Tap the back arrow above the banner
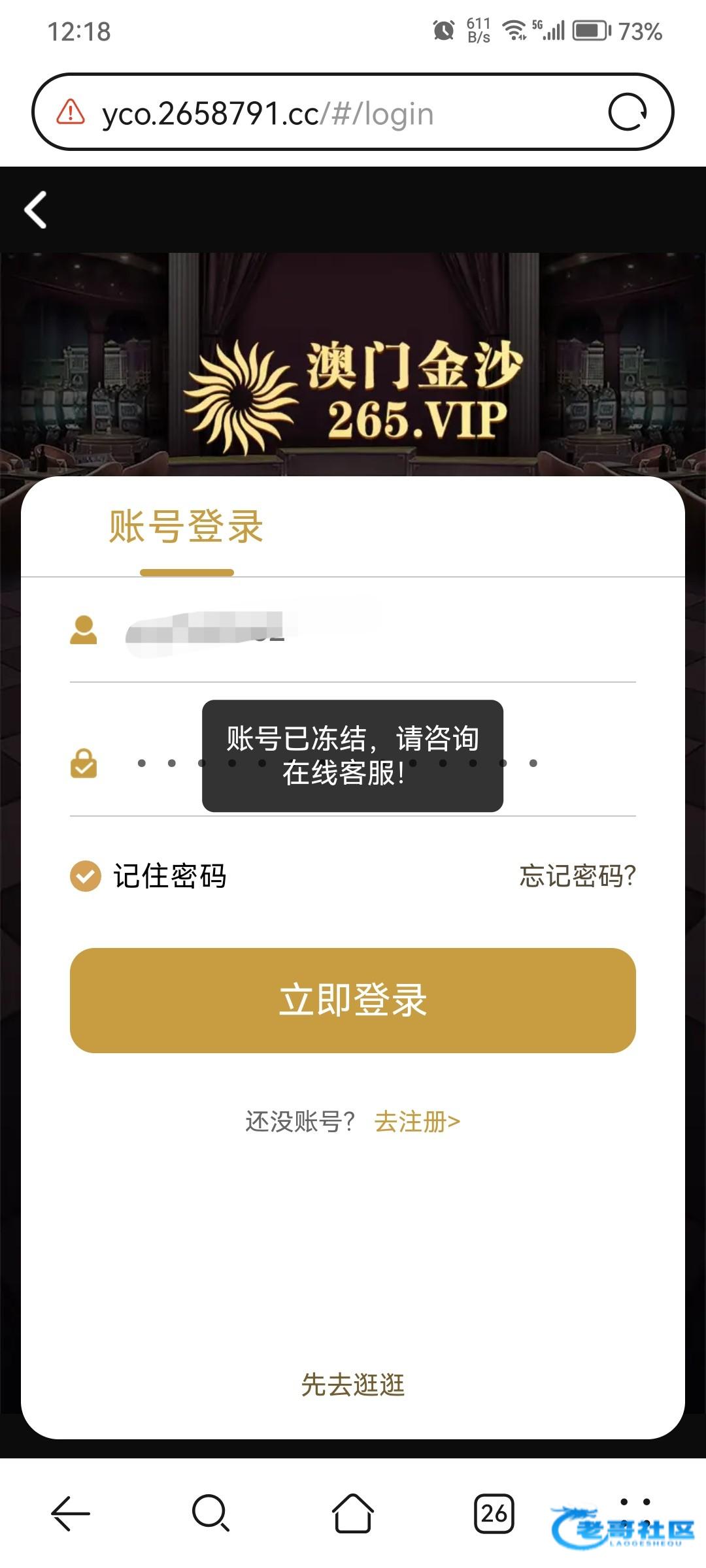Screen dimensions: 706x1568 pyautogui.click(x=36, y=210)
